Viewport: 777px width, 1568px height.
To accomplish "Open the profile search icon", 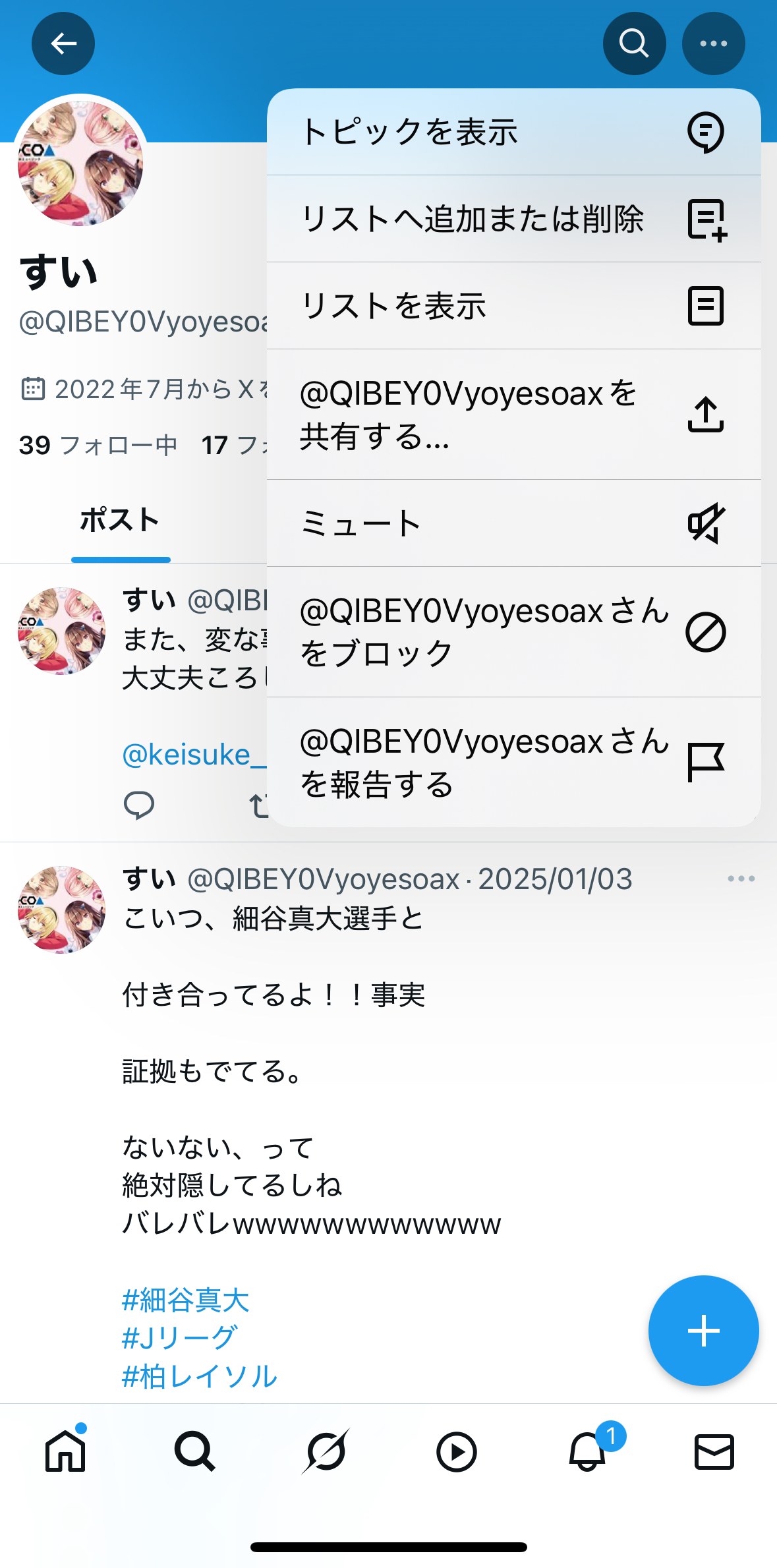I will point(634,44).
